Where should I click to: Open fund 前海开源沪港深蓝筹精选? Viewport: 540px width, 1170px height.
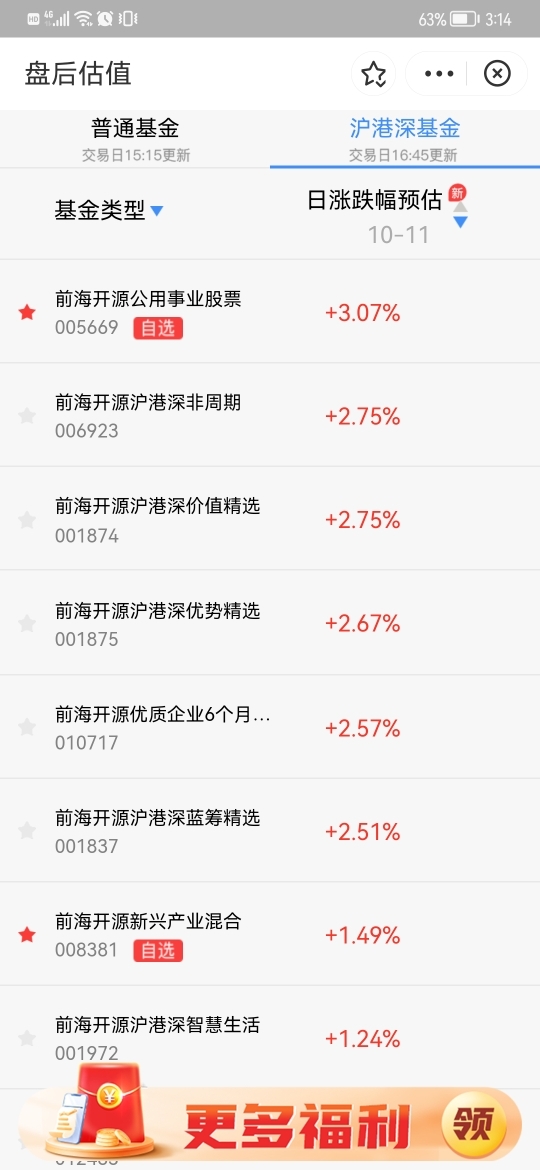coord(270,830)
